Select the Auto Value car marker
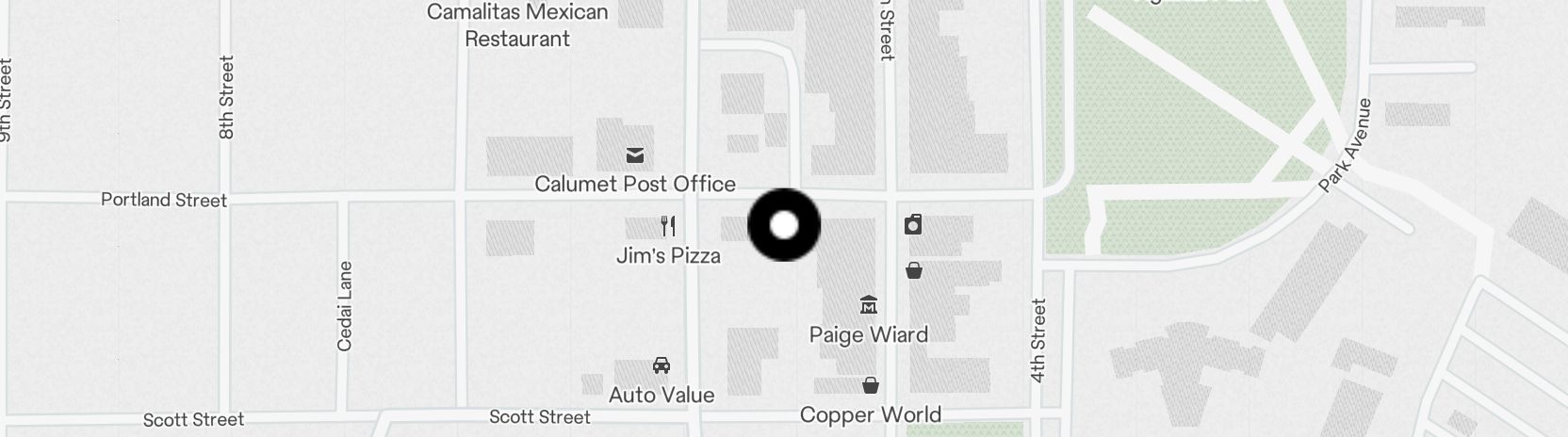This screenshot has height=437, width=1568. coord(661,365)
